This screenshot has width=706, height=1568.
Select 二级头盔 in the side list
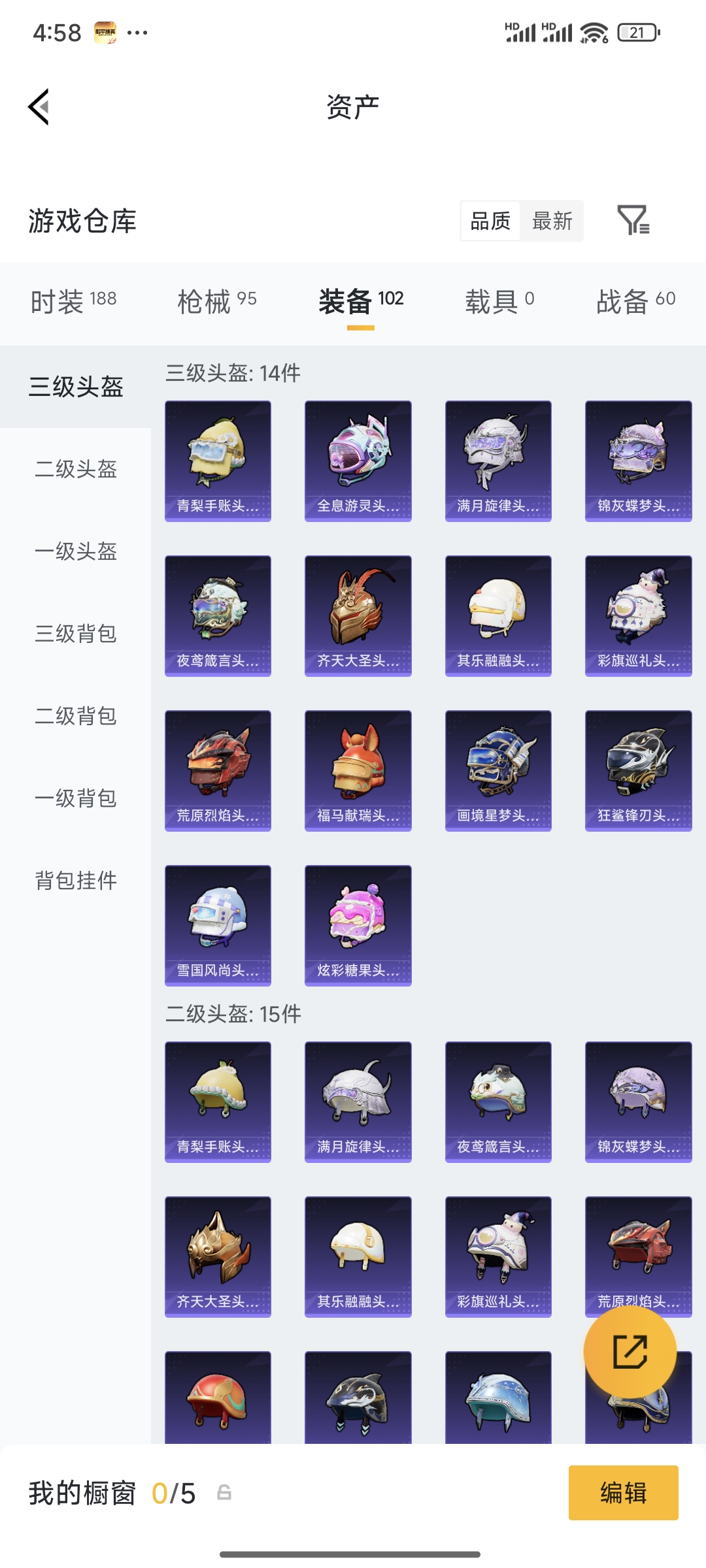[x=76, y=469]
